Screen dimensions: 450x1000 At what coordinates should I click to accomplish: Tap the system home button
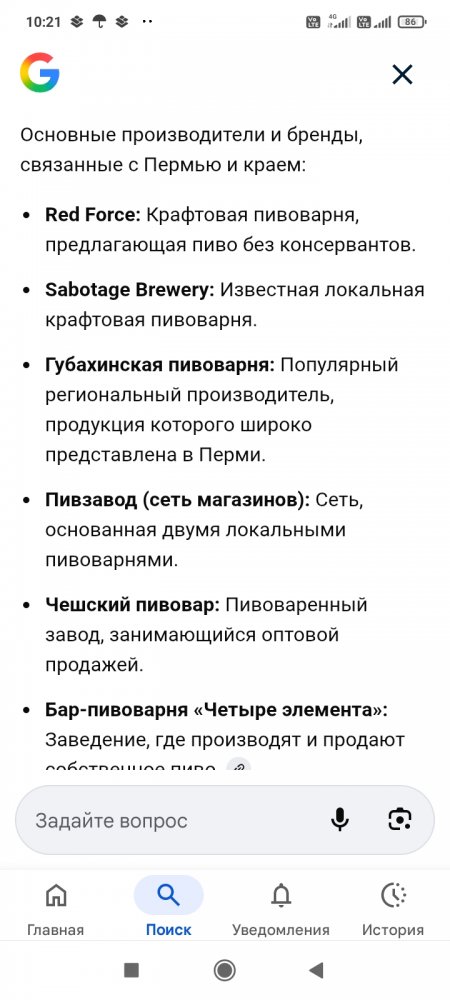tap(224, 971)
